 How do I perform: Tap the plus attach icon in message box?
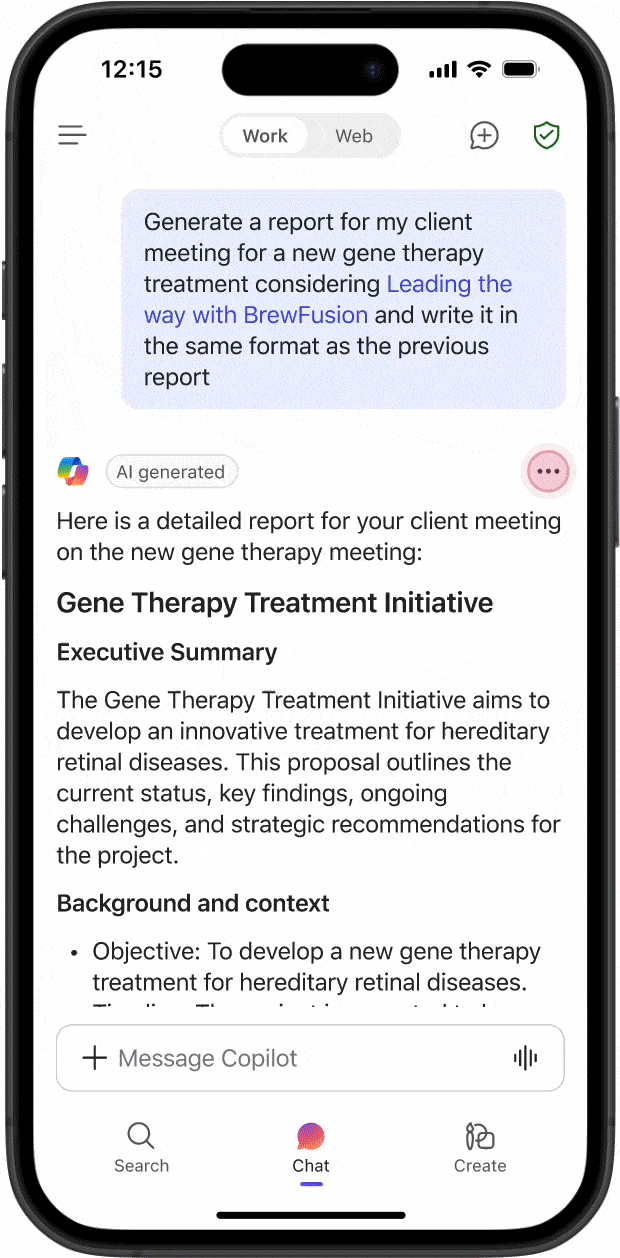click(94, 1058)
